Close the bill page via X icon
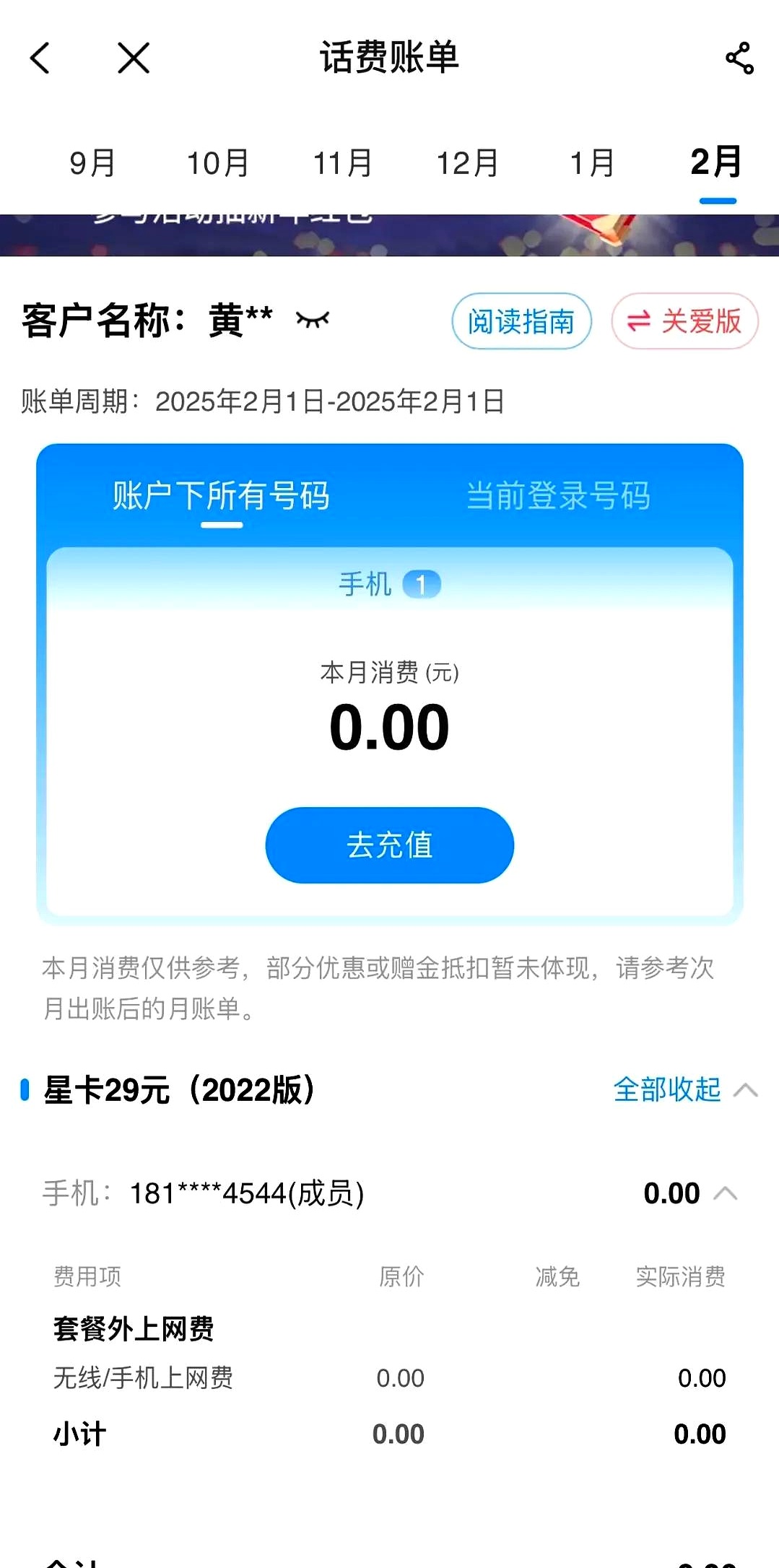779x1568 pixels. [132, 59]
